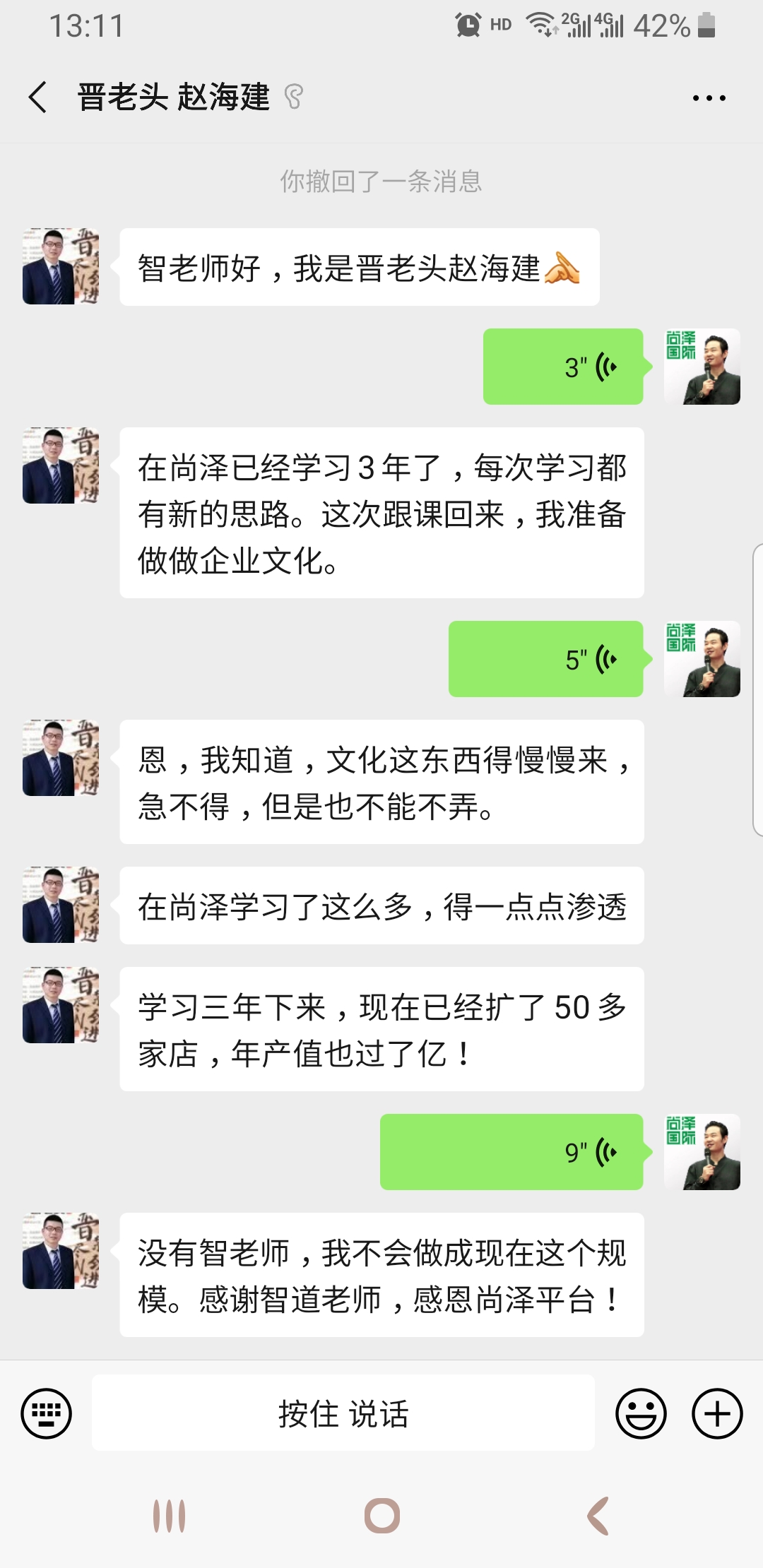Open the system recent apps button
This screenshot has height=1568, width=763.
(x=170, y=1516)
